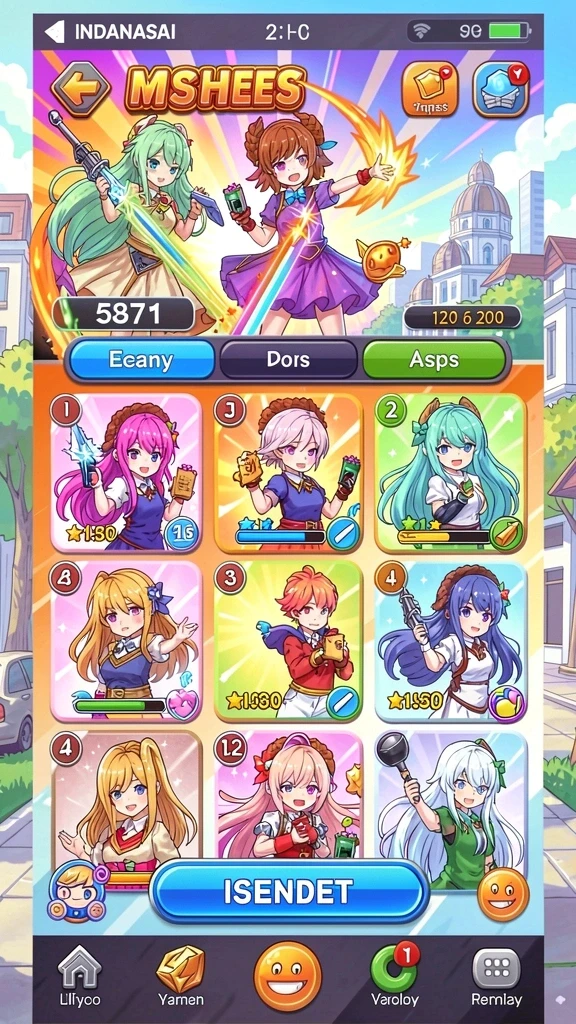Image resolution: width=576 pixels, height=1024 pixels.
Task: Tap the orange back arrow beside MSHEES
Action: pos(81,89)
